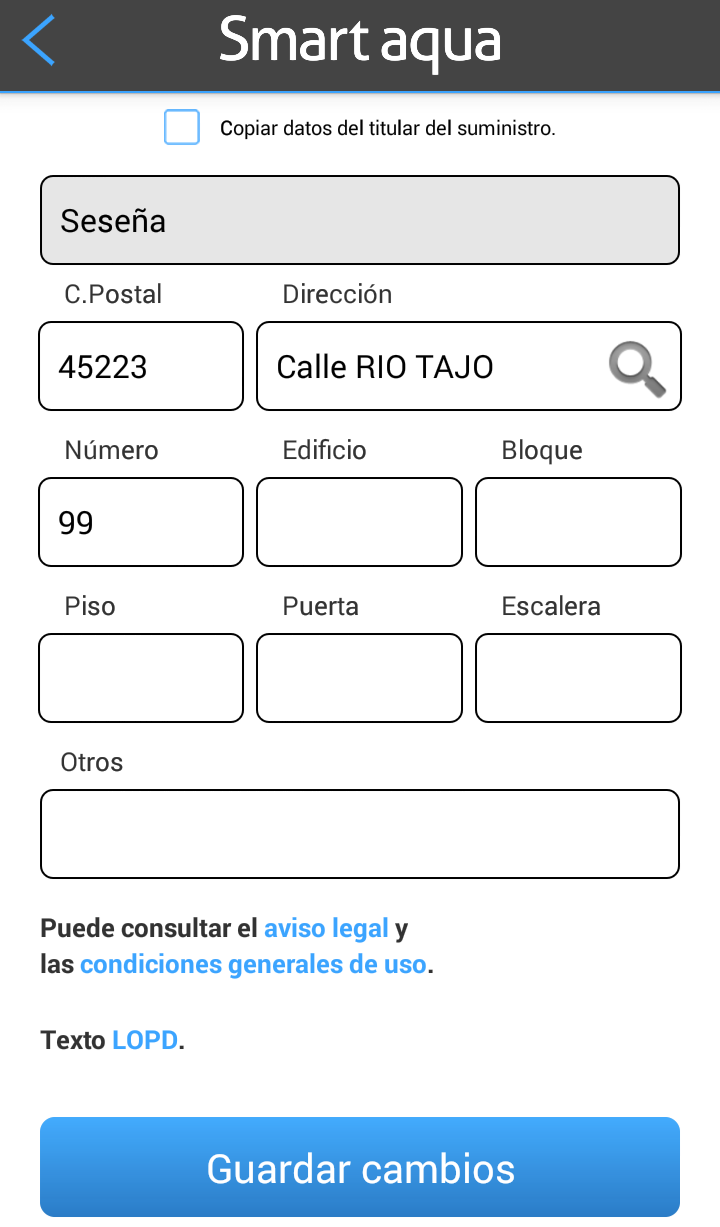The width and height of the screenshot is (720, 1227).
Task: Focus the Puerta field
Action: click(360, 678)
